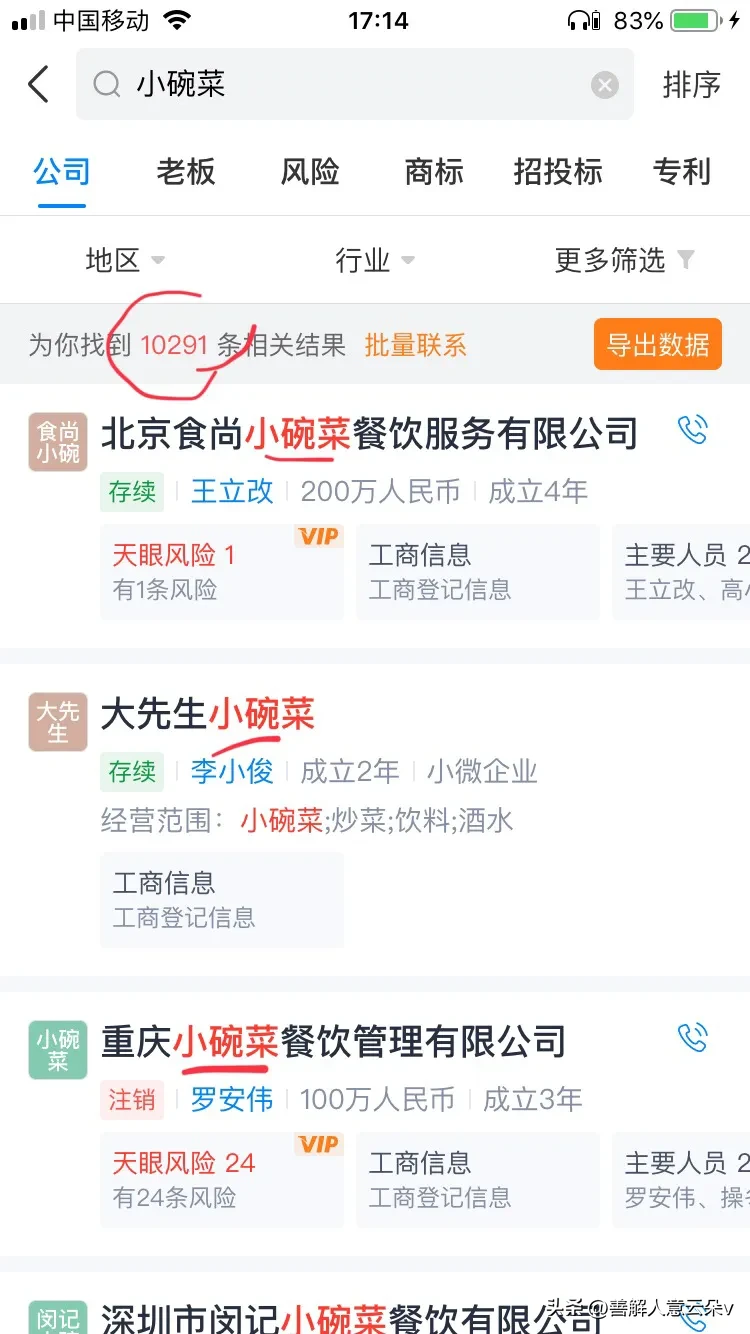
Task: Open 天眼风险 24 card for 重庆小碗菜
Action: pyautogui.click(x=221, y=1178)
